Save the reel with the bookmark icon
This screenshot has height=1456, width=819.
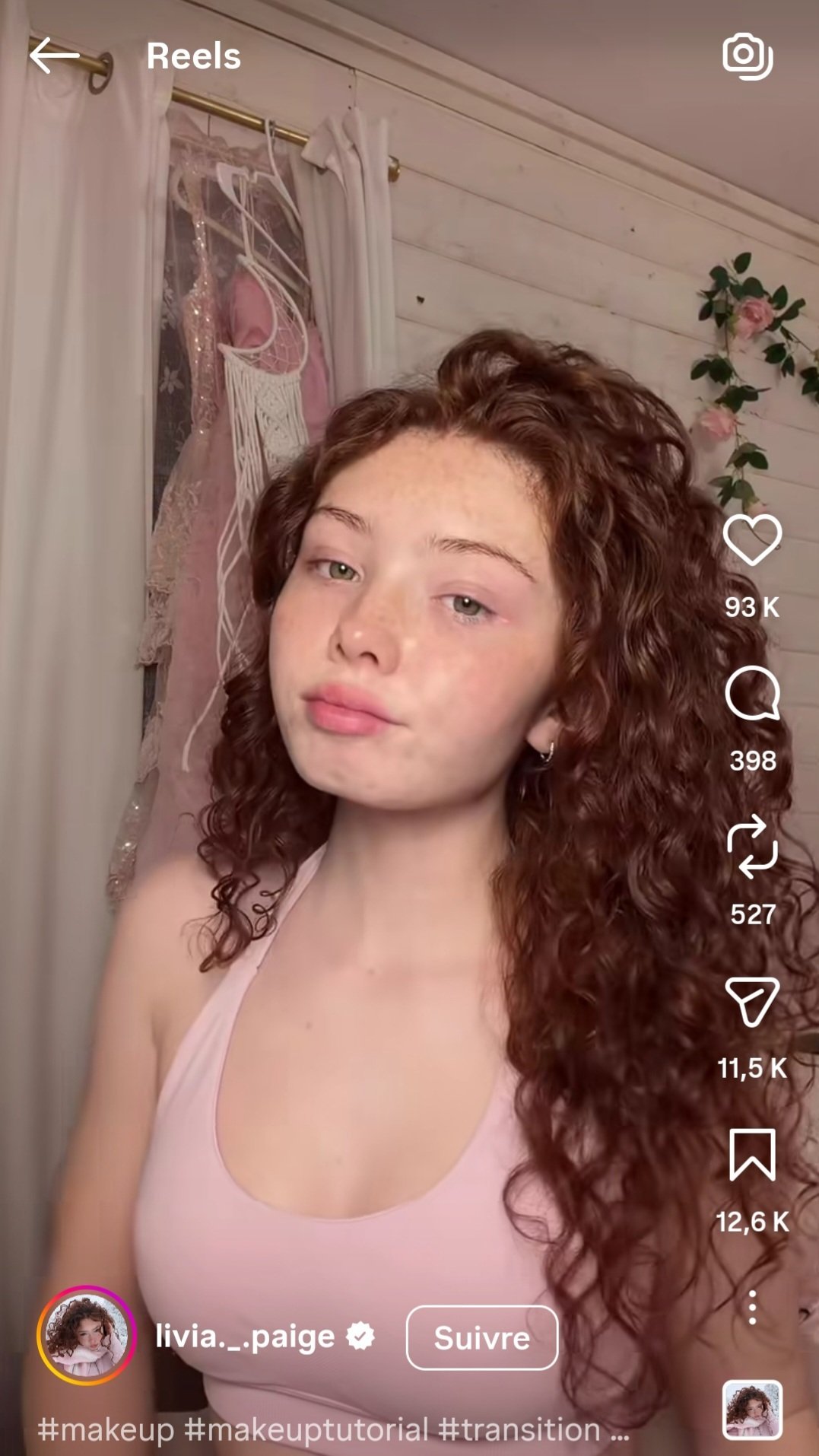click(752, 1155)
